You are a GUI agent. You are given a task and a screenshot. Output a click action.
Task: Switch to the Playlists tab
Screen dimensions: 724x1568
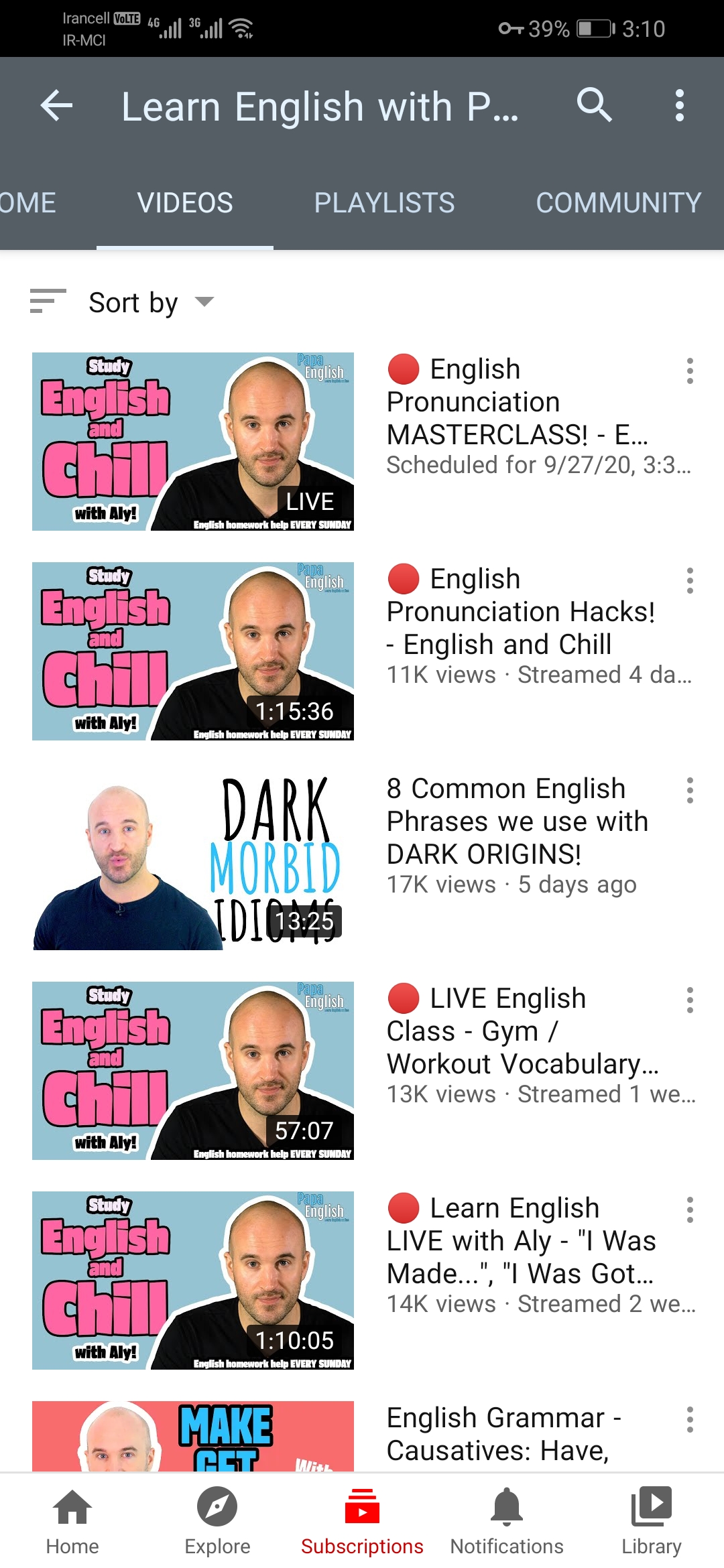pyautogui.click(x=384, y=203)
